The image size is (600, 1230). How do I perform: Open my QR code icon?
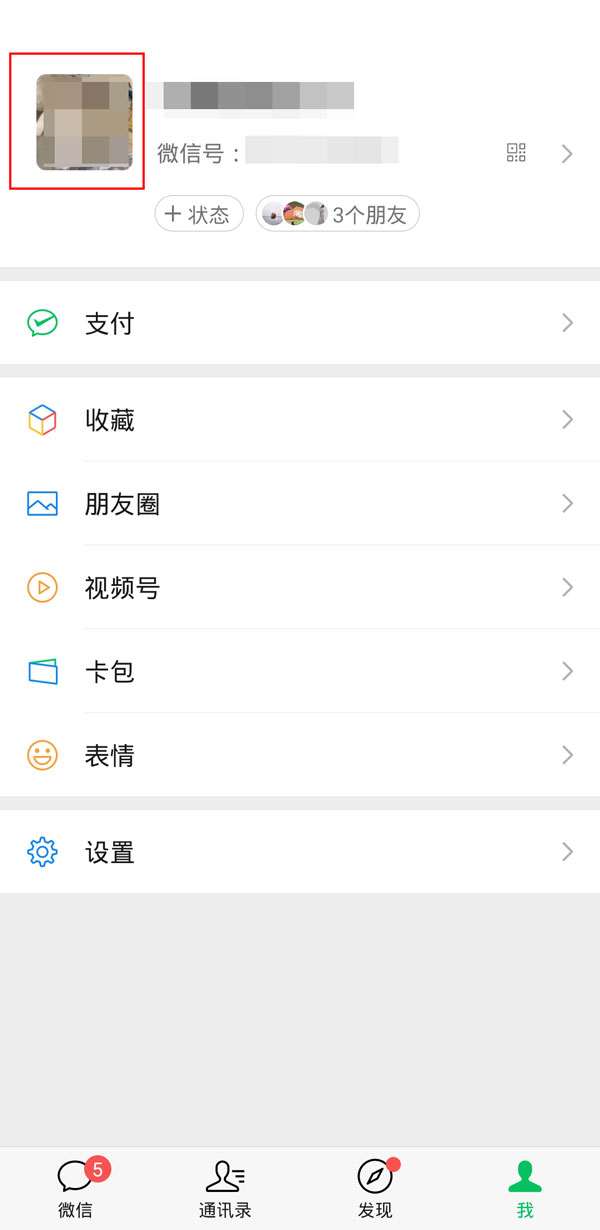[516, 153]
